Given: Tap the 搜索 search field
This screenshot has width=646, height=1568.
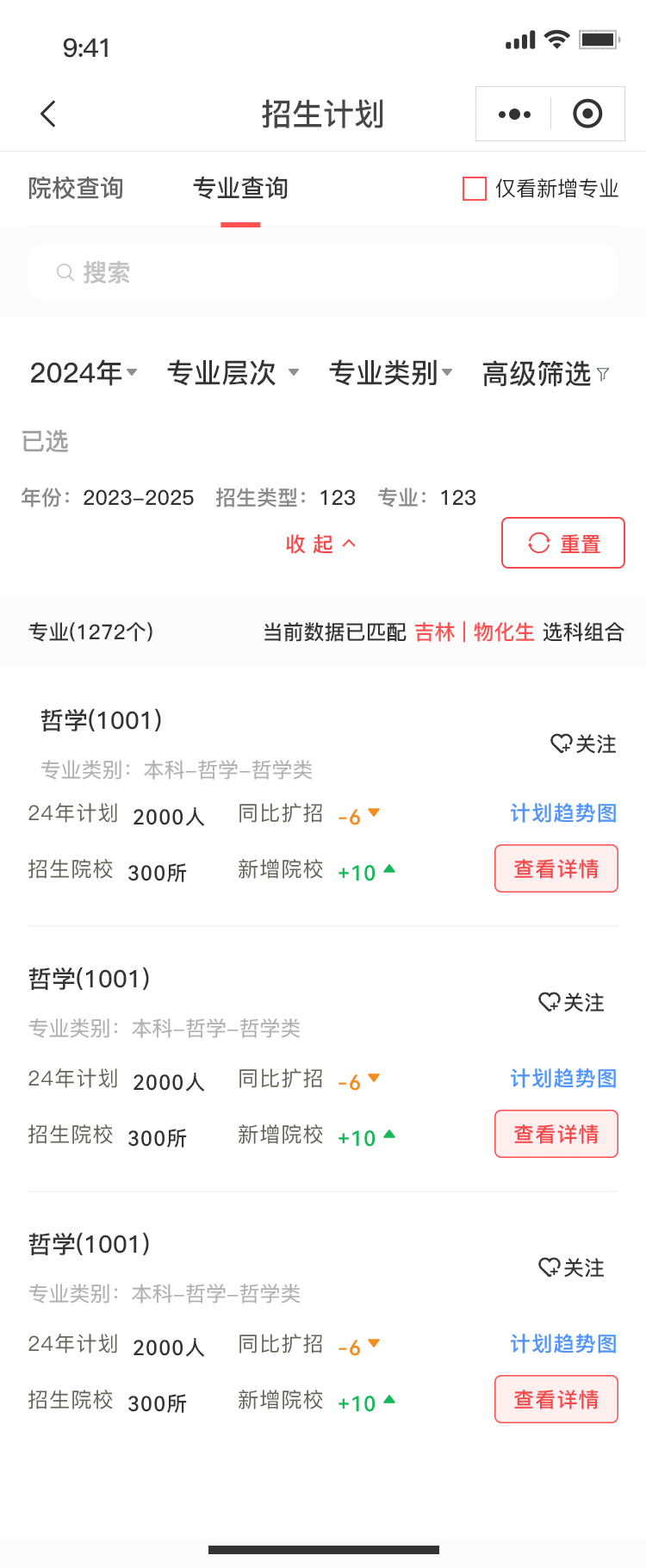Looking at the screenshot, I should pos(323,272).
